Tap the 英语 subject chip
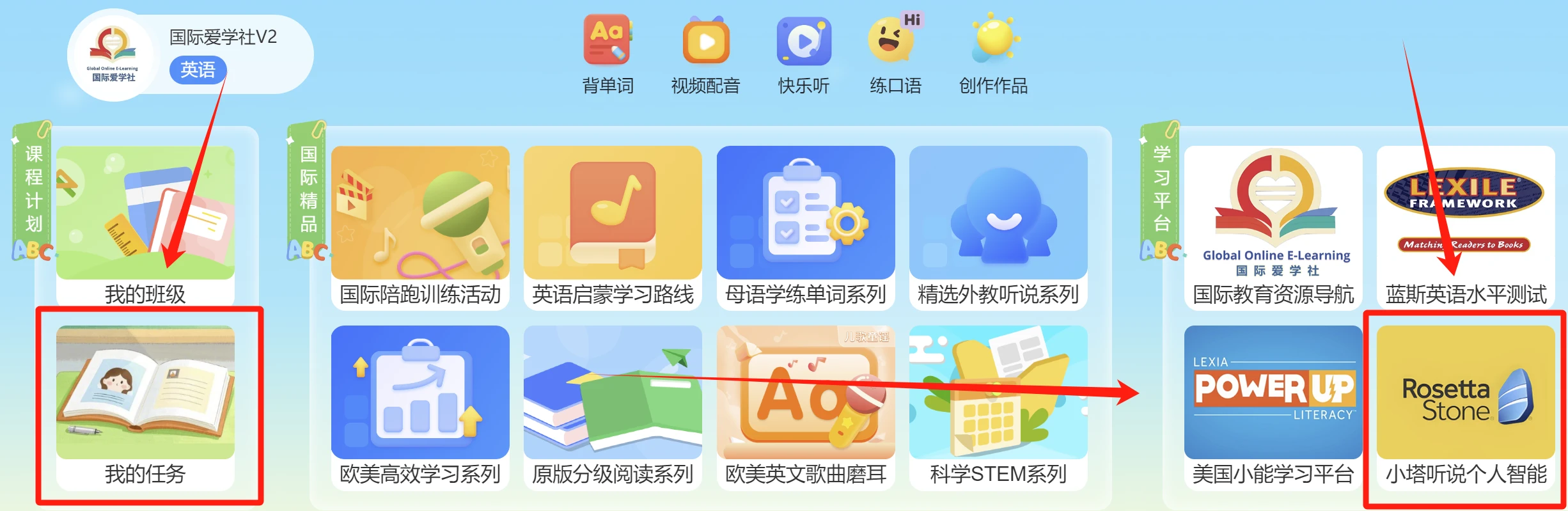Image resolution: width=1568 pixels, height=511 pixels. [x=198, y=70]
